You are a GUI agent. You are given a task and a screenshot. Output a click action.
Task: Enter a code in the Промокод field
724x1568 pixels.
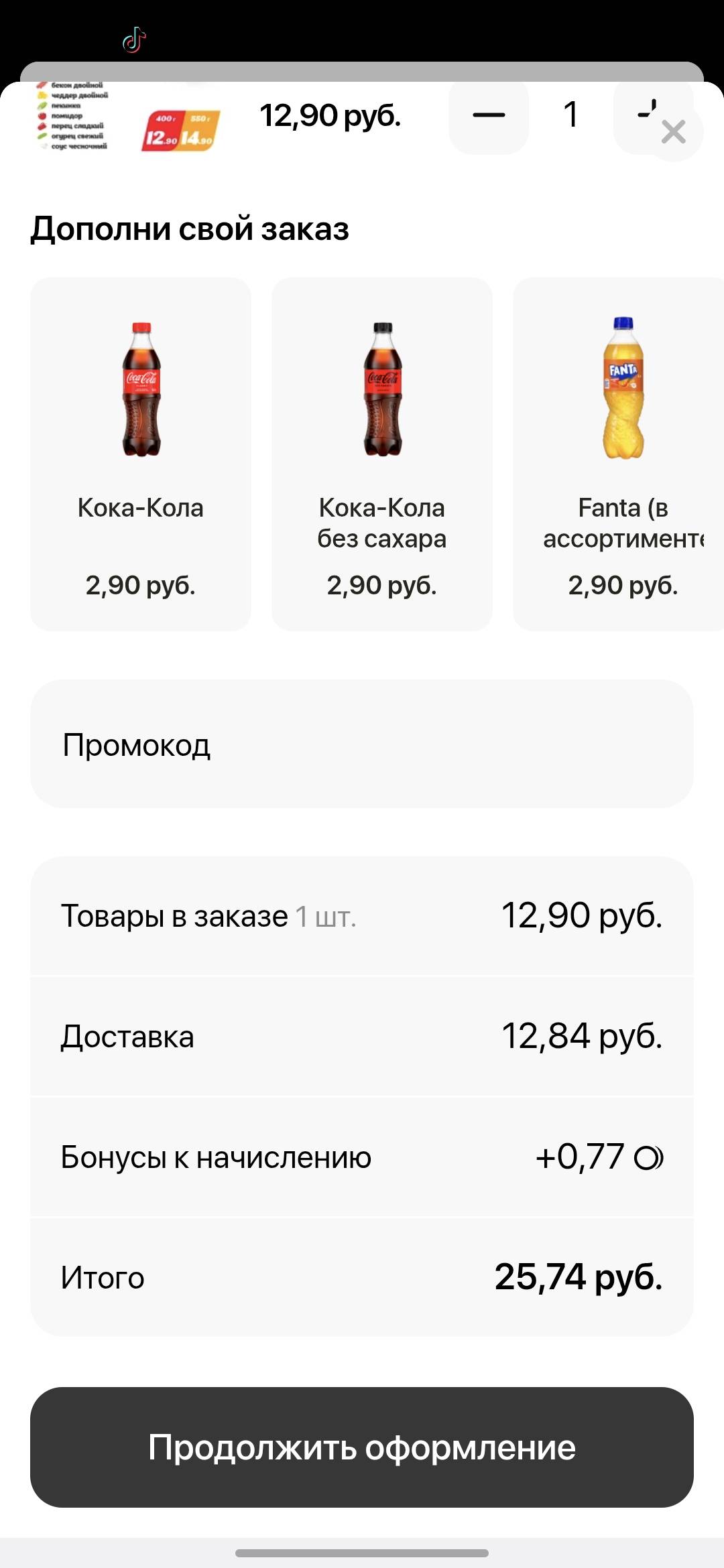(362, 744)
